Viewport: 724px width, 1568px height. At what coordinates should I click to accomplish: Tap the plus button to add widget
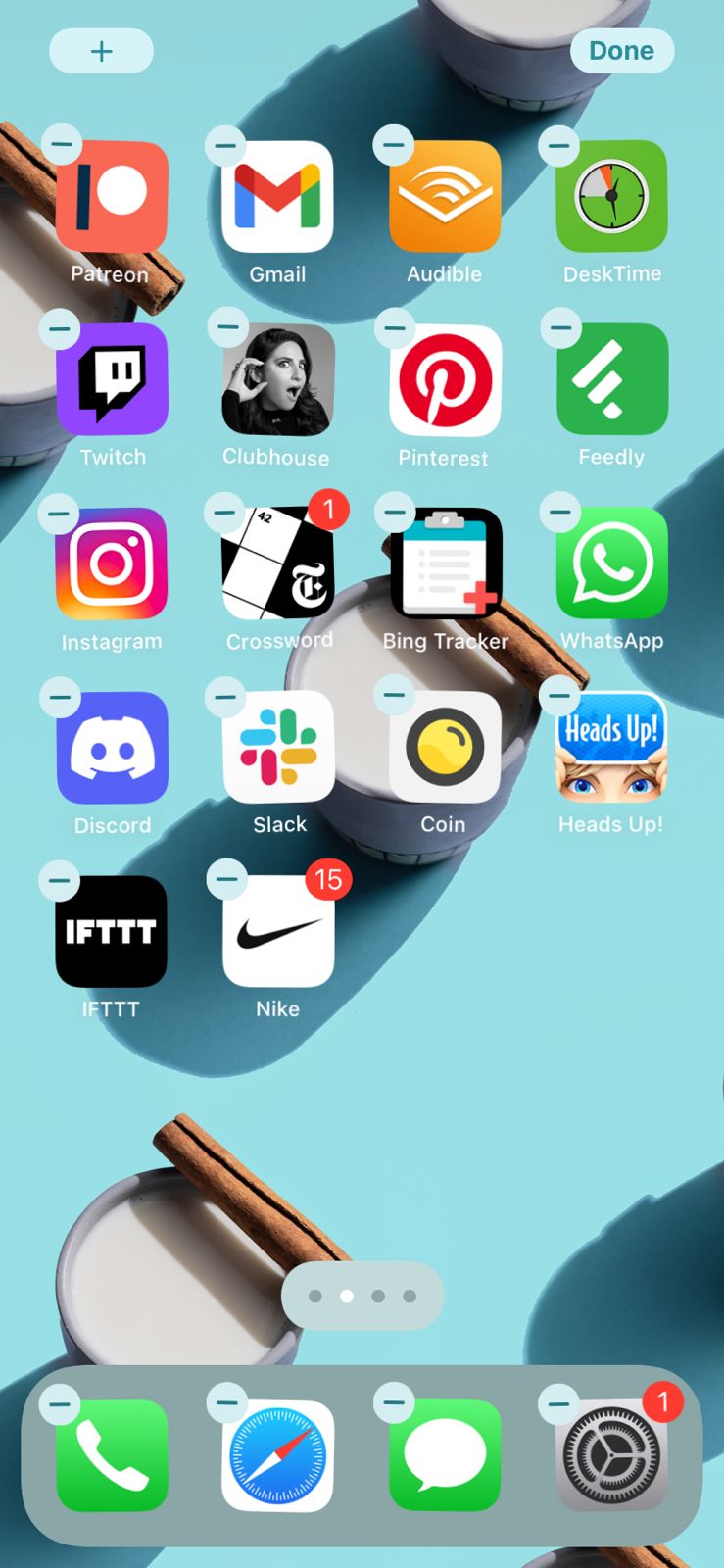[x=101, y=51]
